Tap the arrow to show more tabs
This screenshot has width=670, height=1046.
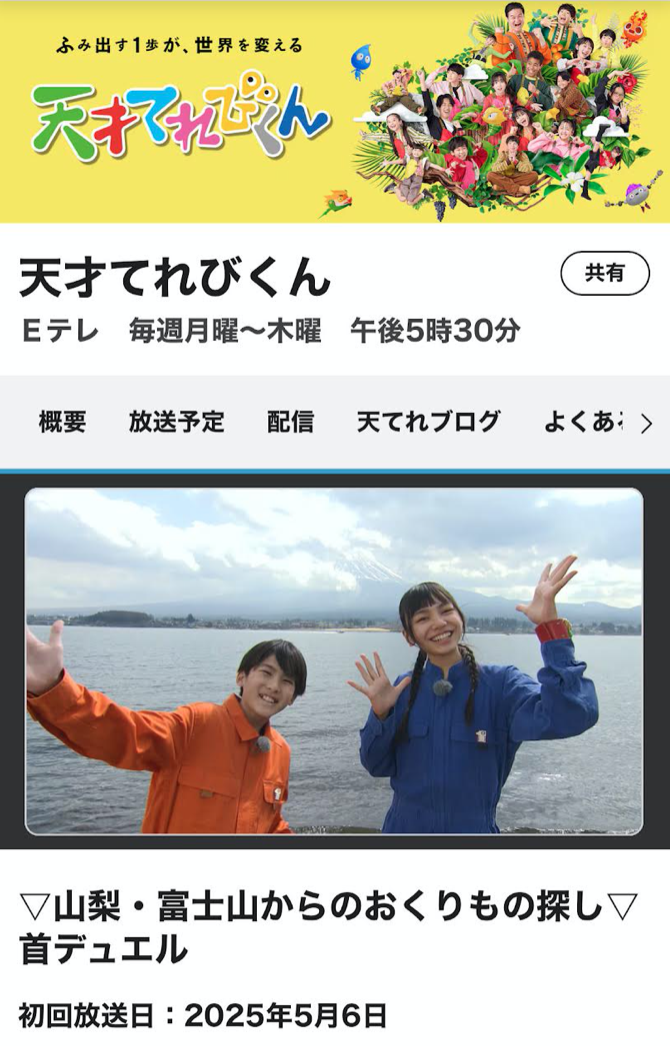(646, 423)
